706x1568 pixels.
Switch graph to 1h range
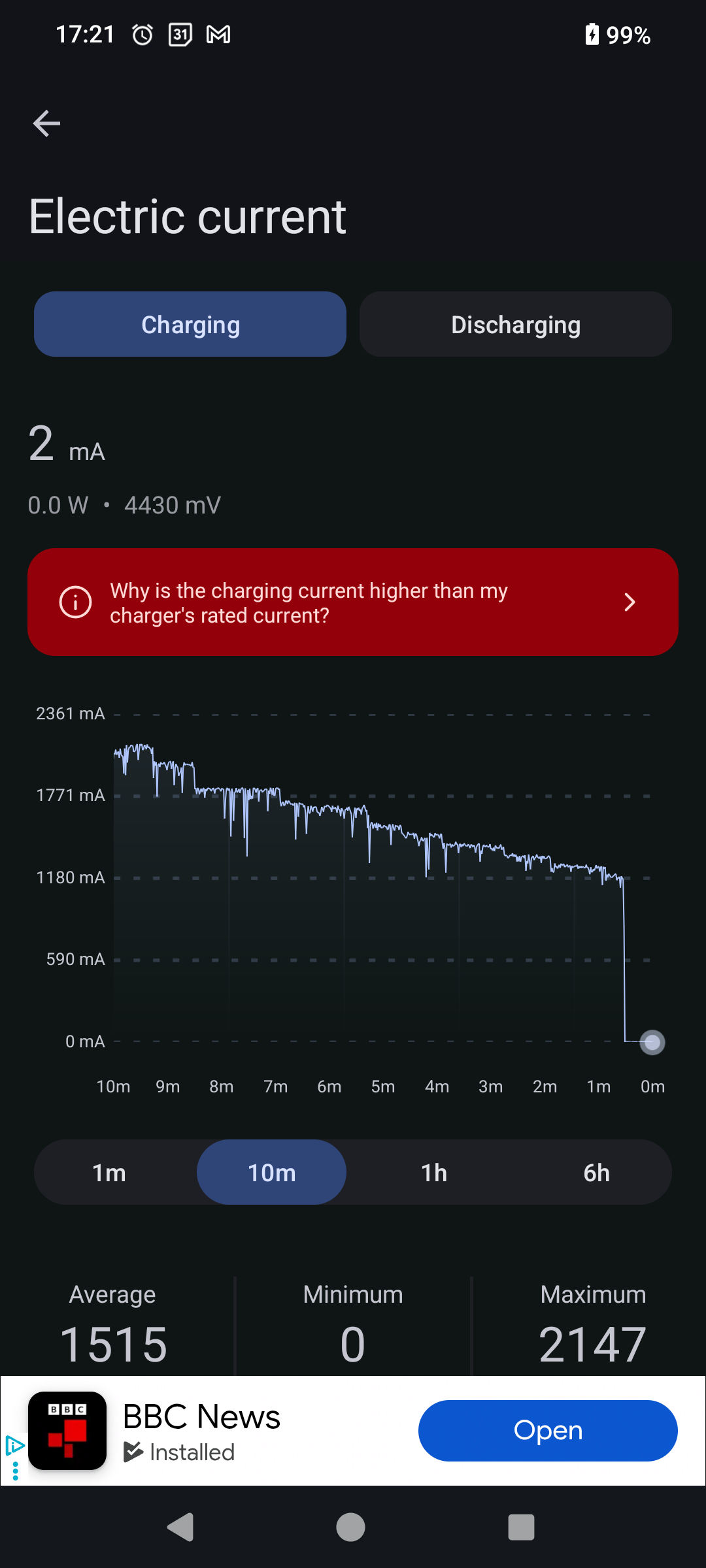point(434,1173)
